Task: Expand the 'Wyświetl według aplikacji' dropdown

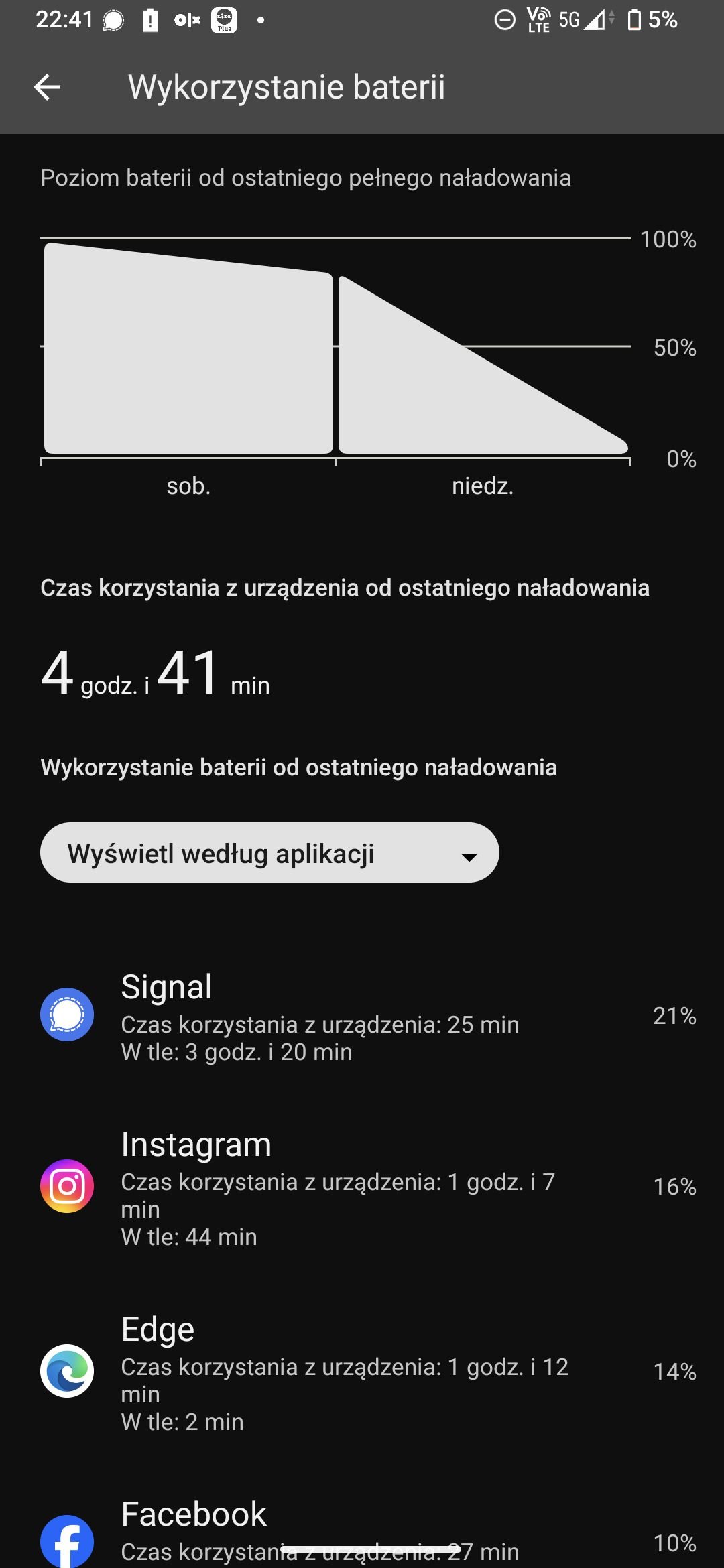Action: click(x=269, y=852)
